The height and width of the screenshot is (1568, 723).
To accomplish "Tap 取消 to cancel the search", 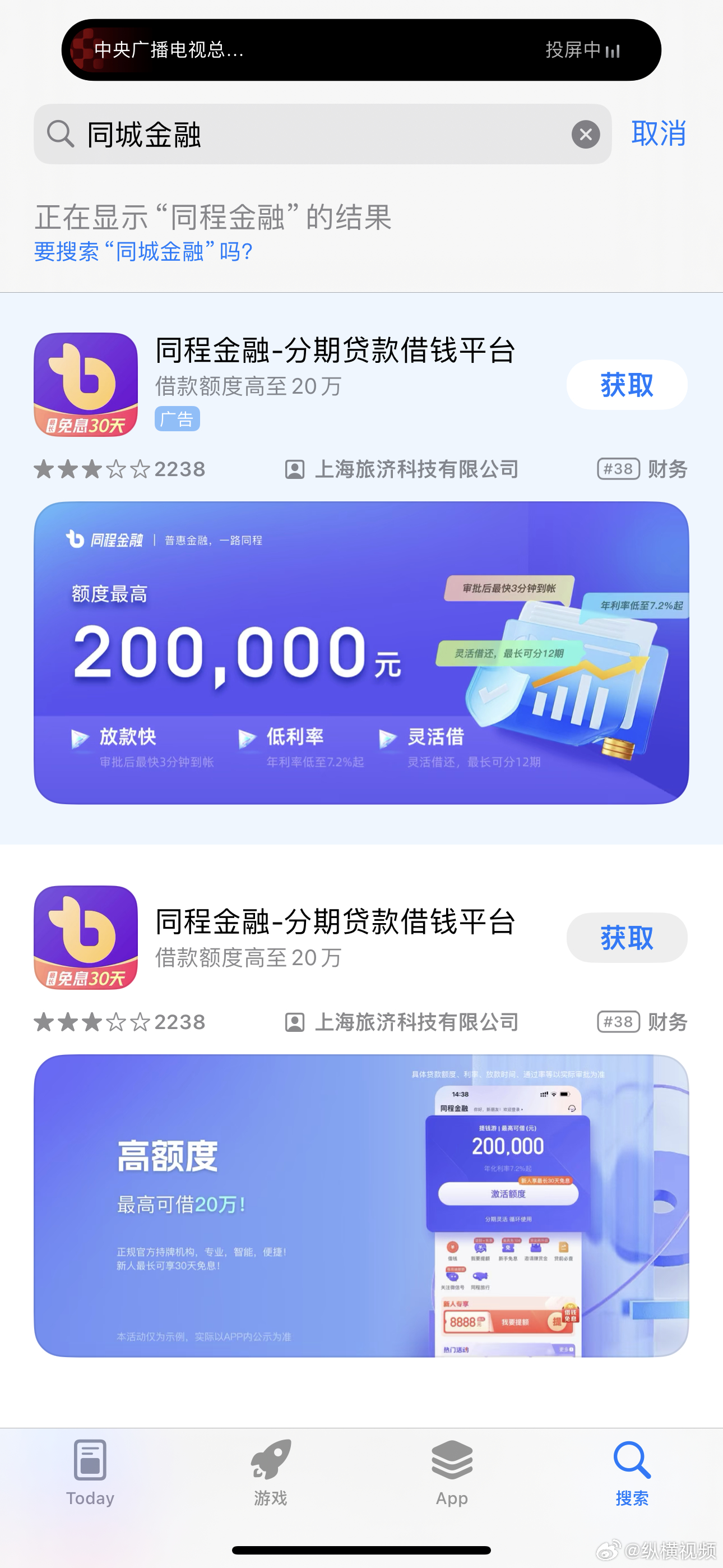I will [x=659, y=135].
